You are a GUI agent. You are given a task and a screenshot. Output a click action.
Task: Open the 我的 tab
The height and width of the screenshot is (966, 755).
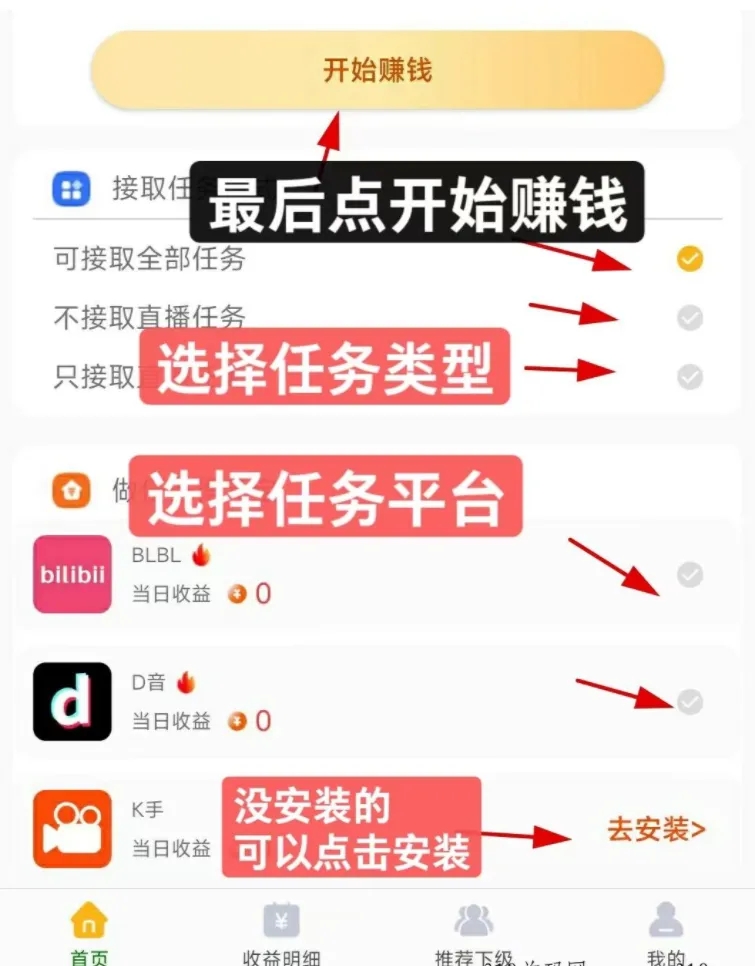pyautogui.click(x=665, y=932)
